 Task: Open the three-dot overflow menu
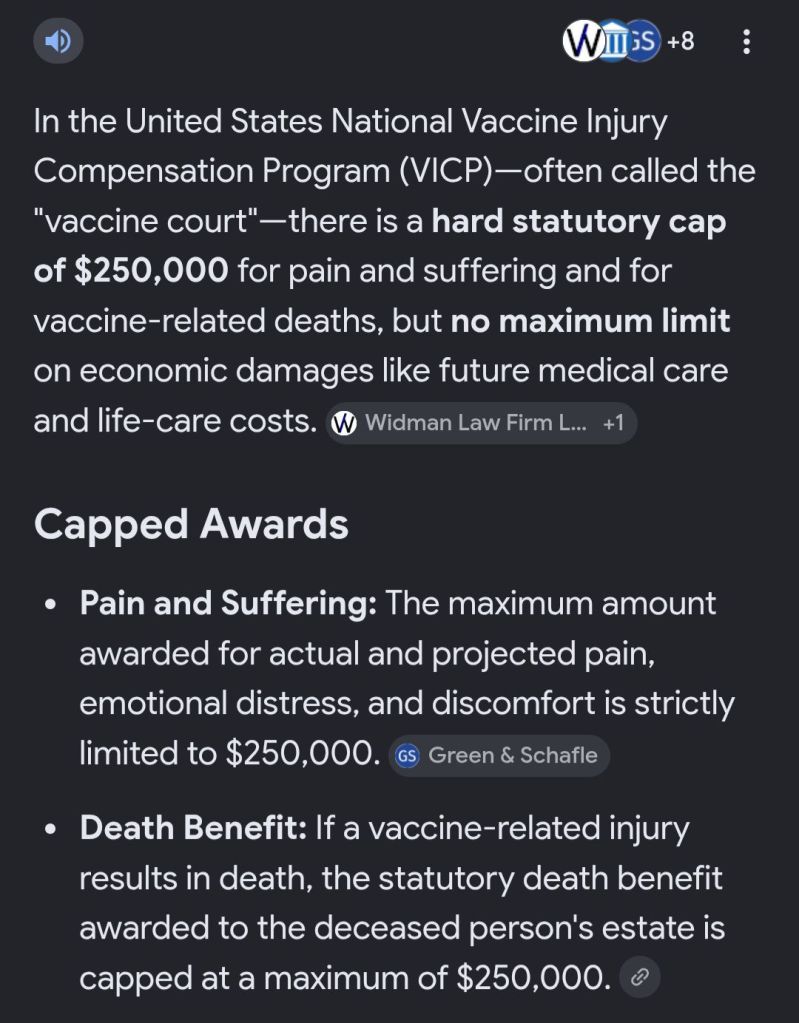pos(746,42)
